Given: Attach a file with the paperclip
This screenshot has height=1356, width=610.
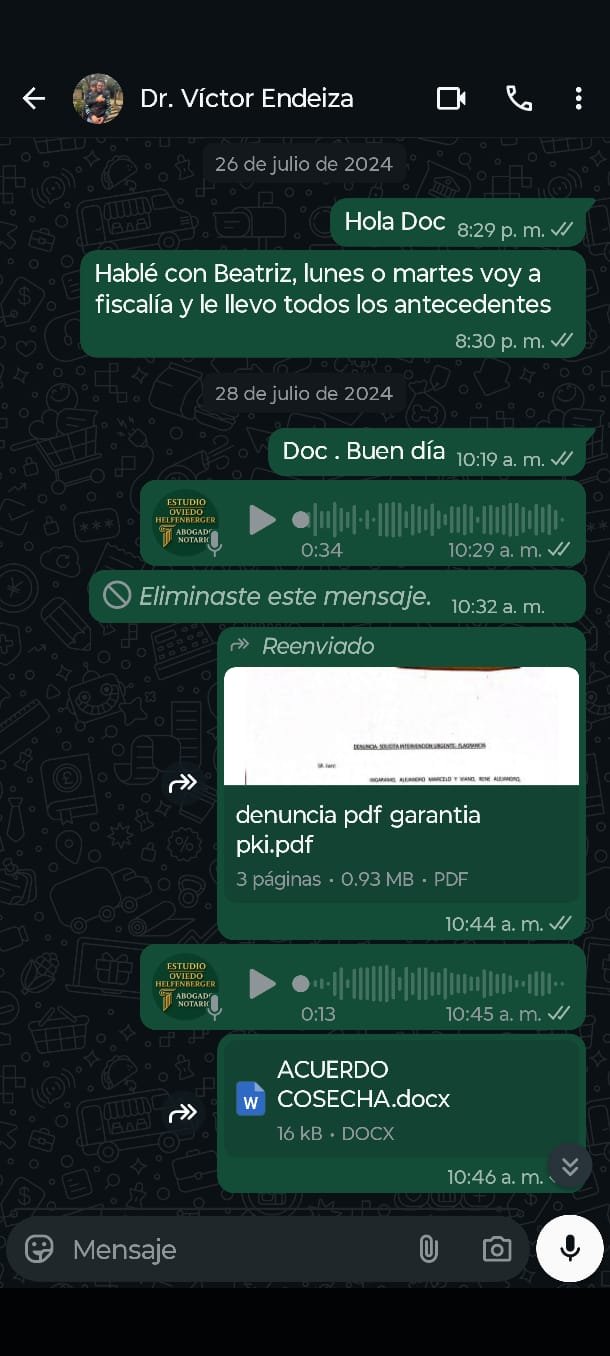Looking at the screenshot, I should point(428,1249).
